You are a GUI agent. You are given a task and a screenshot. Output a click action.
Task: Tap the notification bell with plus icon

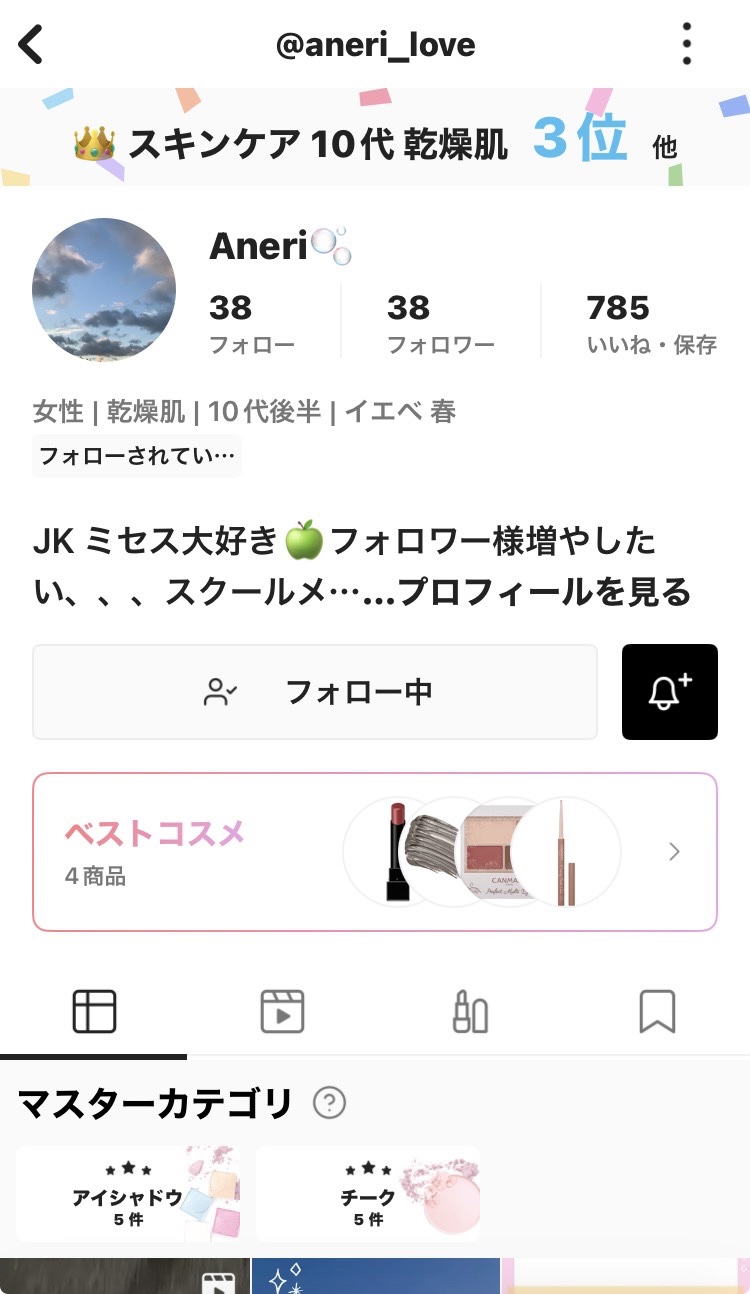(669, 692)
